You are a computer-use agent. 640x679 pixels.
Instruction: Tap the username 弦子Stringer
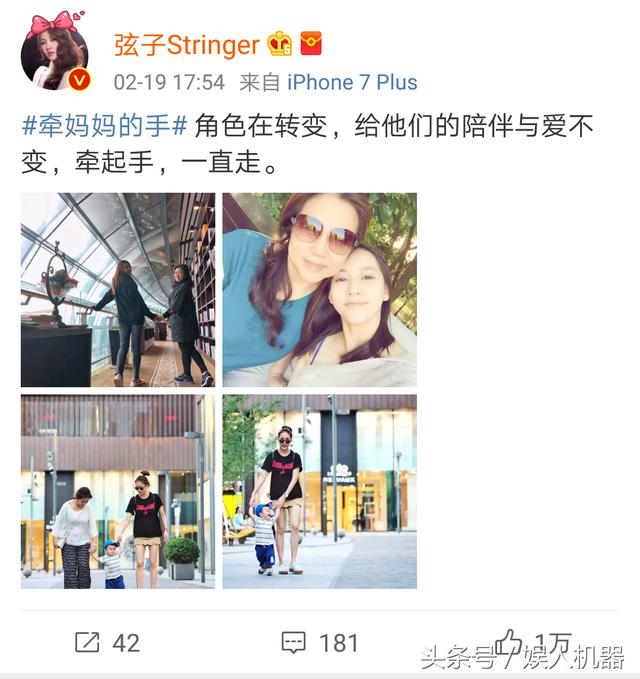(188, 45)
